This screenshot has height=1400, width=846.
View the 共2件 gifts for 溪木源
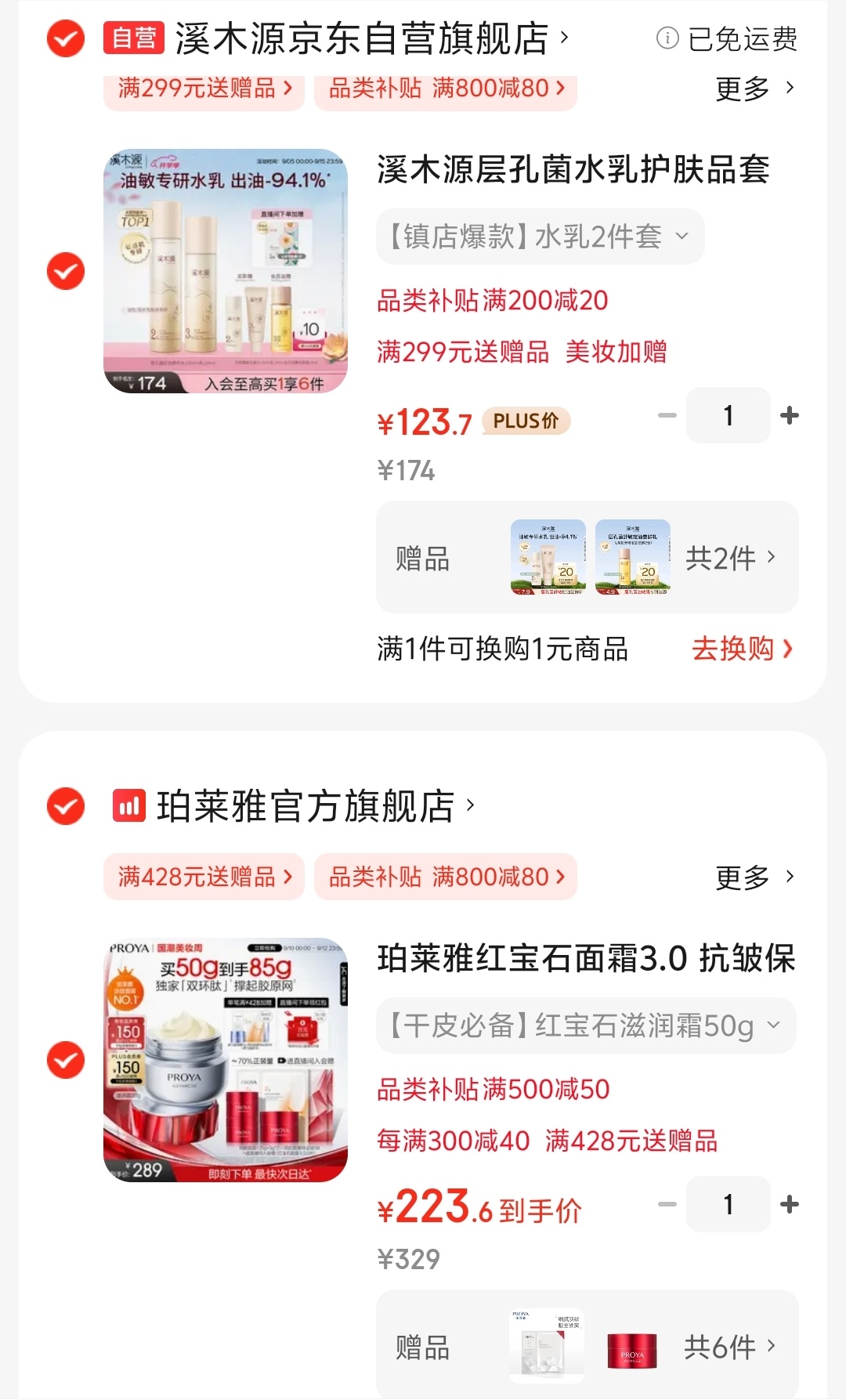[x=730, y=558]
